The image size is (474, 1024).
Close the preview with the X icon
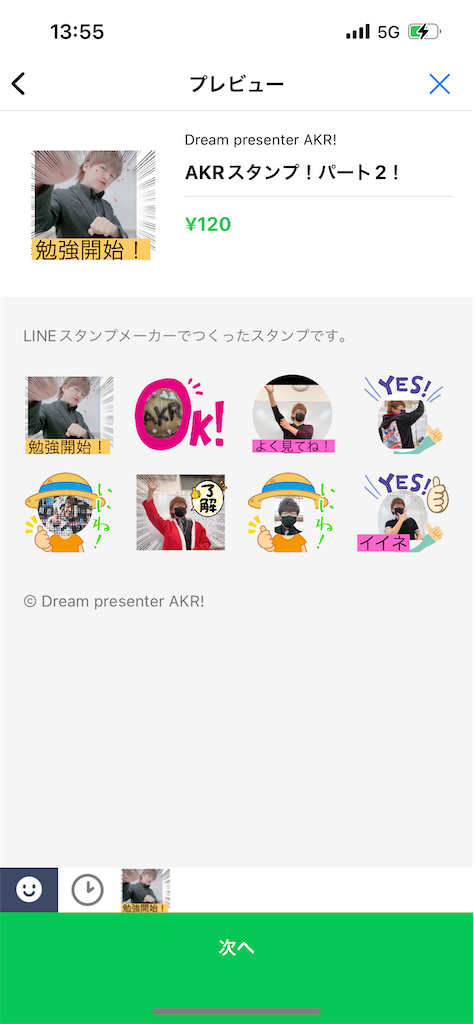tap(439, 84)
